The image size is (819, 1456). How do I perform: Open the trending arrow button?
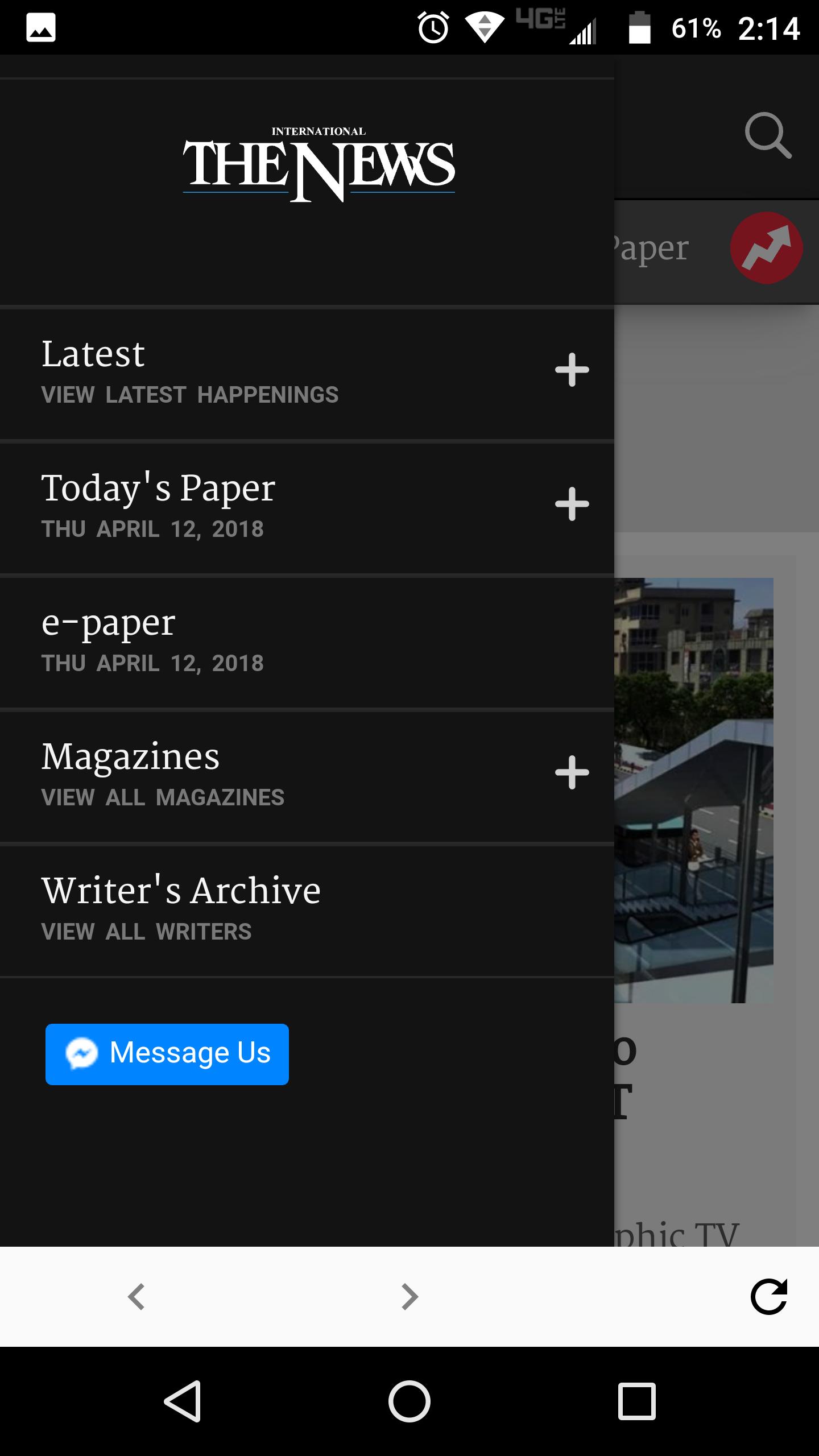[x=766, y=248]
